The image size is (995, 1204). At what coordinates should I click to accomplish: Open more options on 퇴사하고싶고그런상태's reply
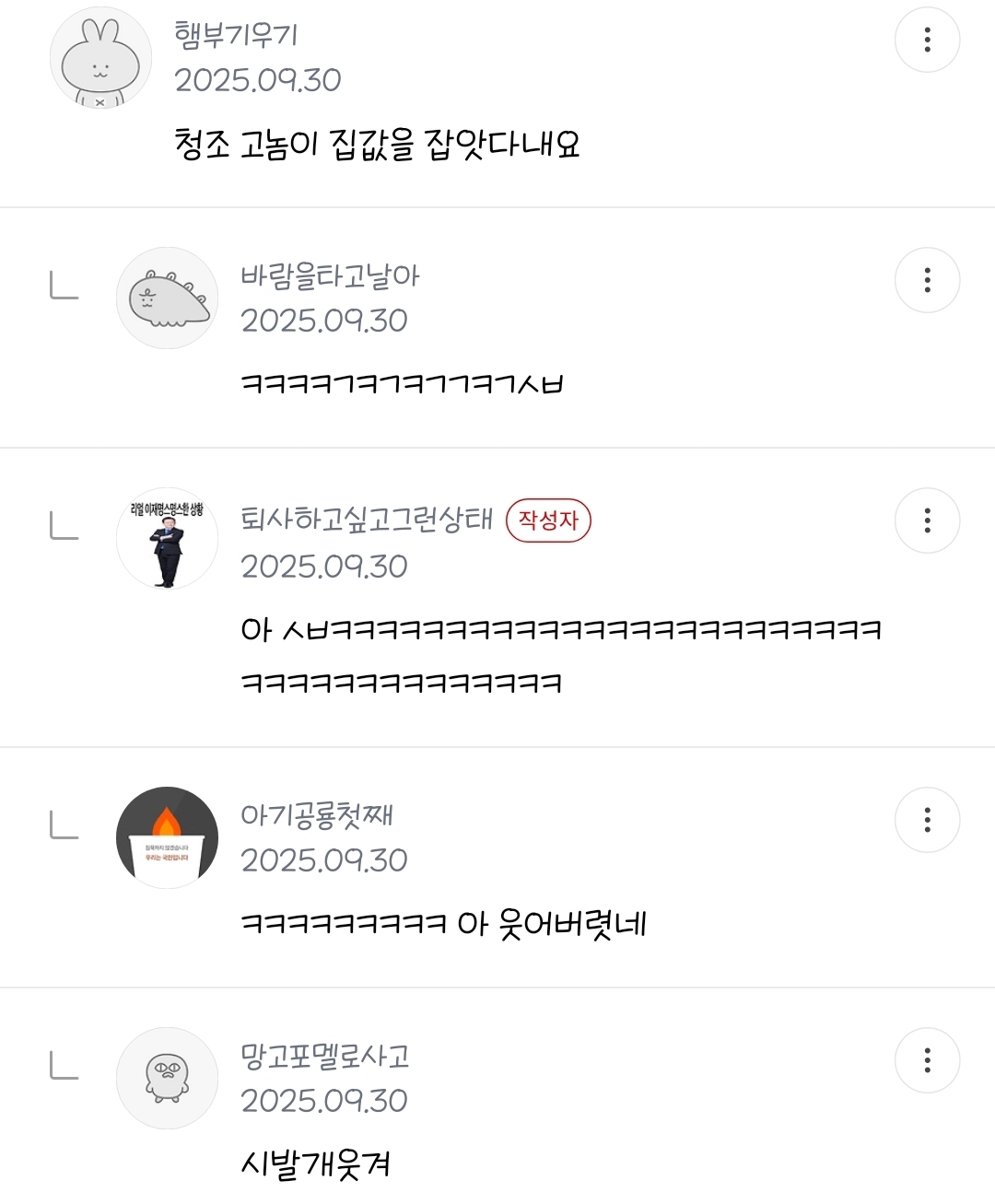pos(927,520)
